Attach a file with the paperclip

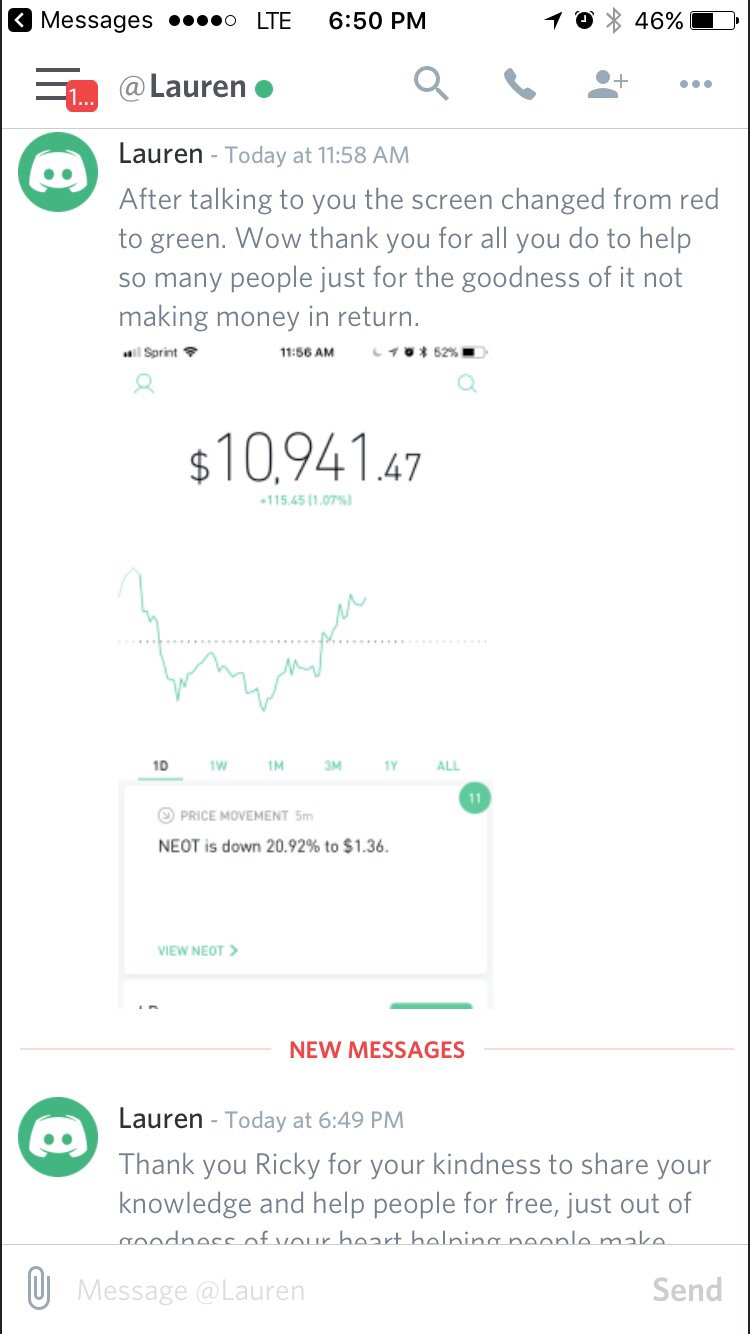click(38, 1289)
